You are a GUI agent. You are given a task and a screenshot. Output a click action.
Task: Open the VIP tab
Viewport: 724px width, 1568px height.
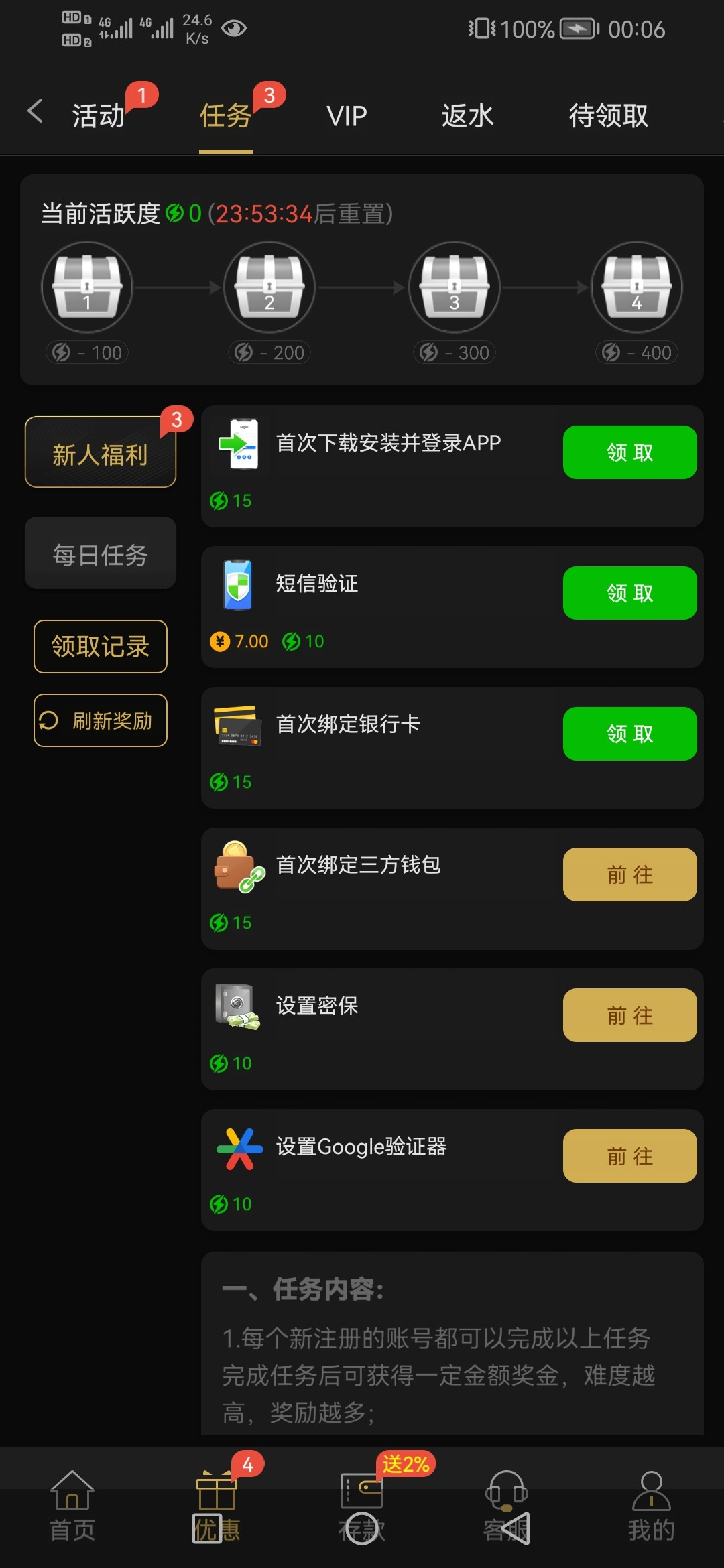(347, 115)
